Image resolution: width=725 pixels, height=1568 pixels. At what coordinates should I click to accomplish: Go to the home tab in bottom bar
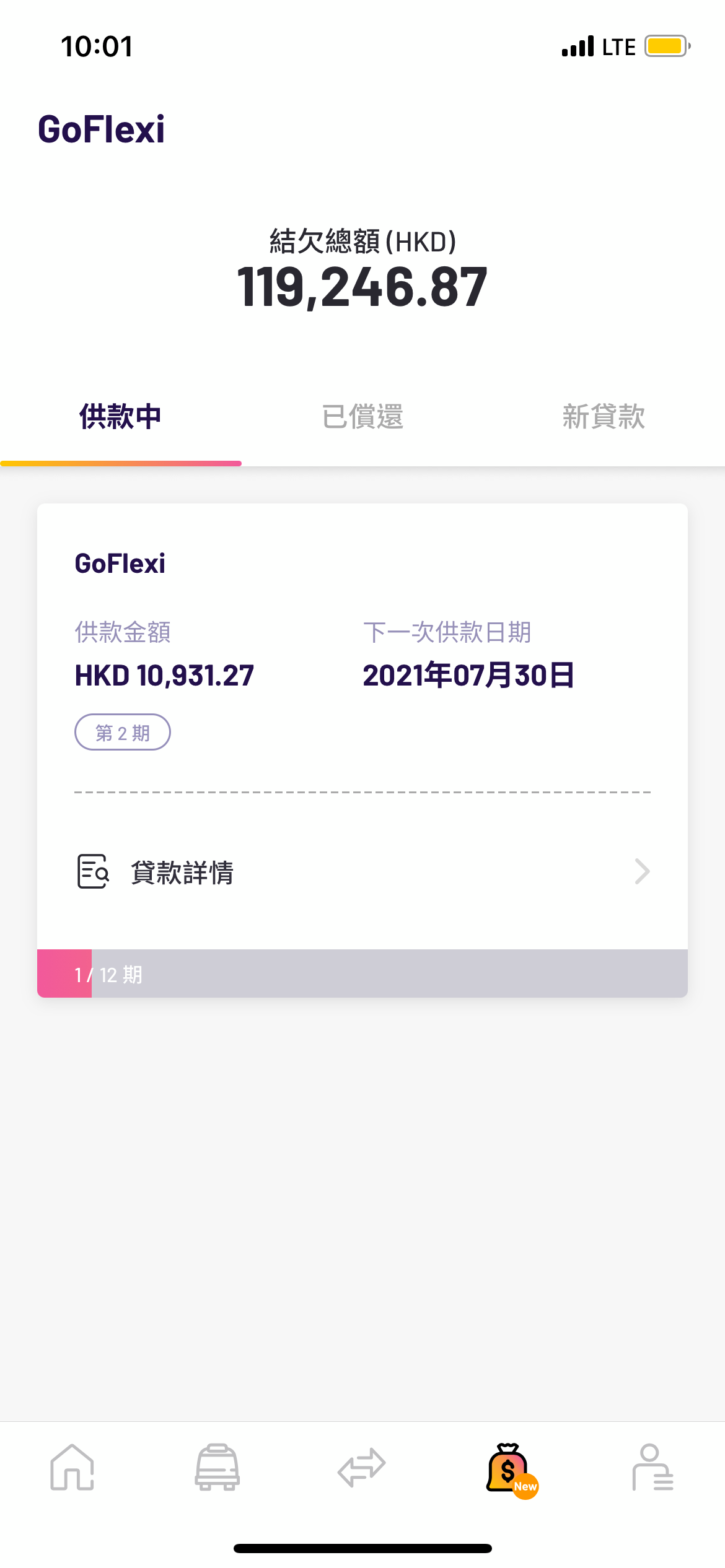coord(72,1468)
